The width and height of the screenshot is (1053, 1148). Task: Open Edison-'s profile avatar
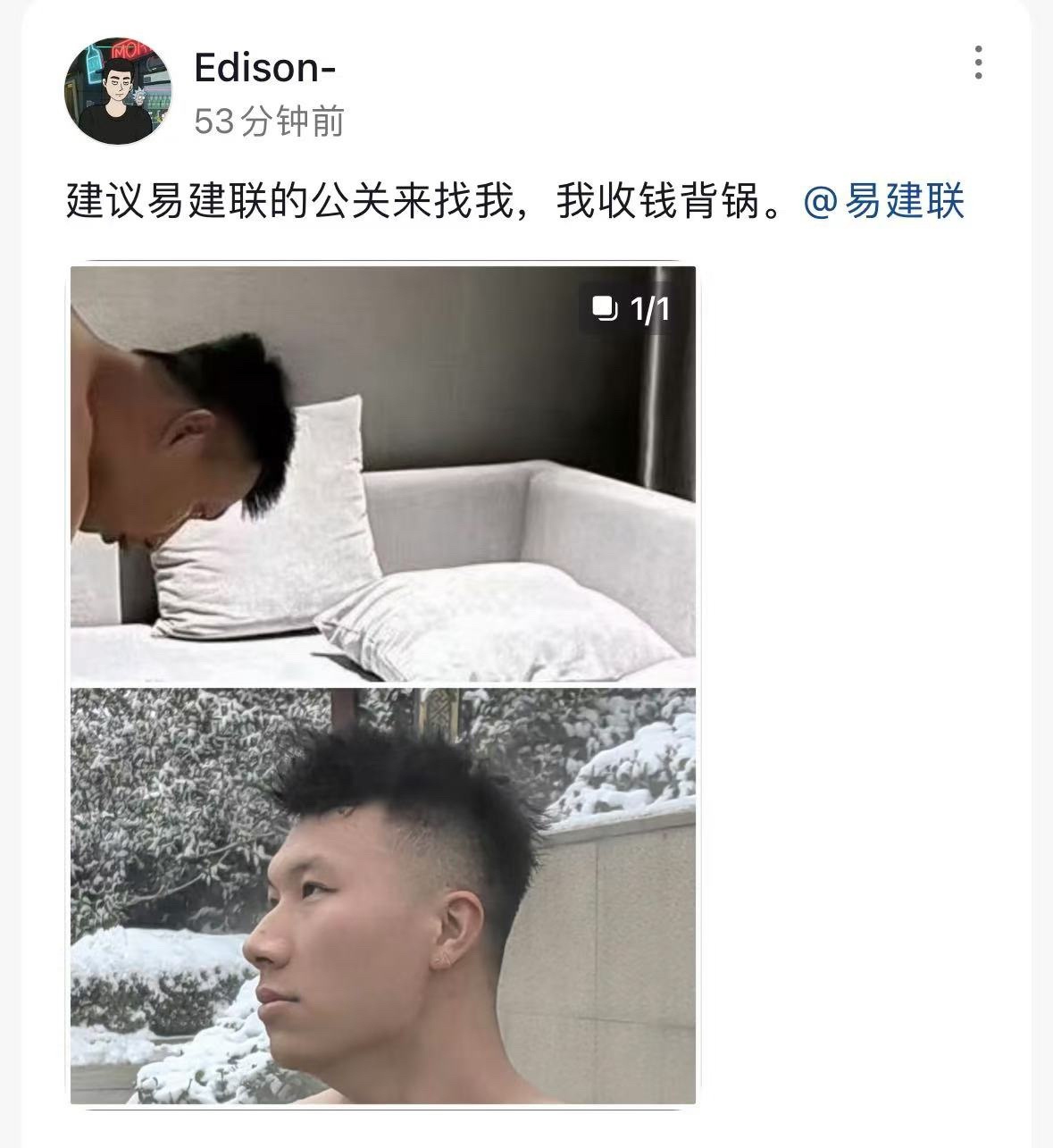[x=118, y=90]
